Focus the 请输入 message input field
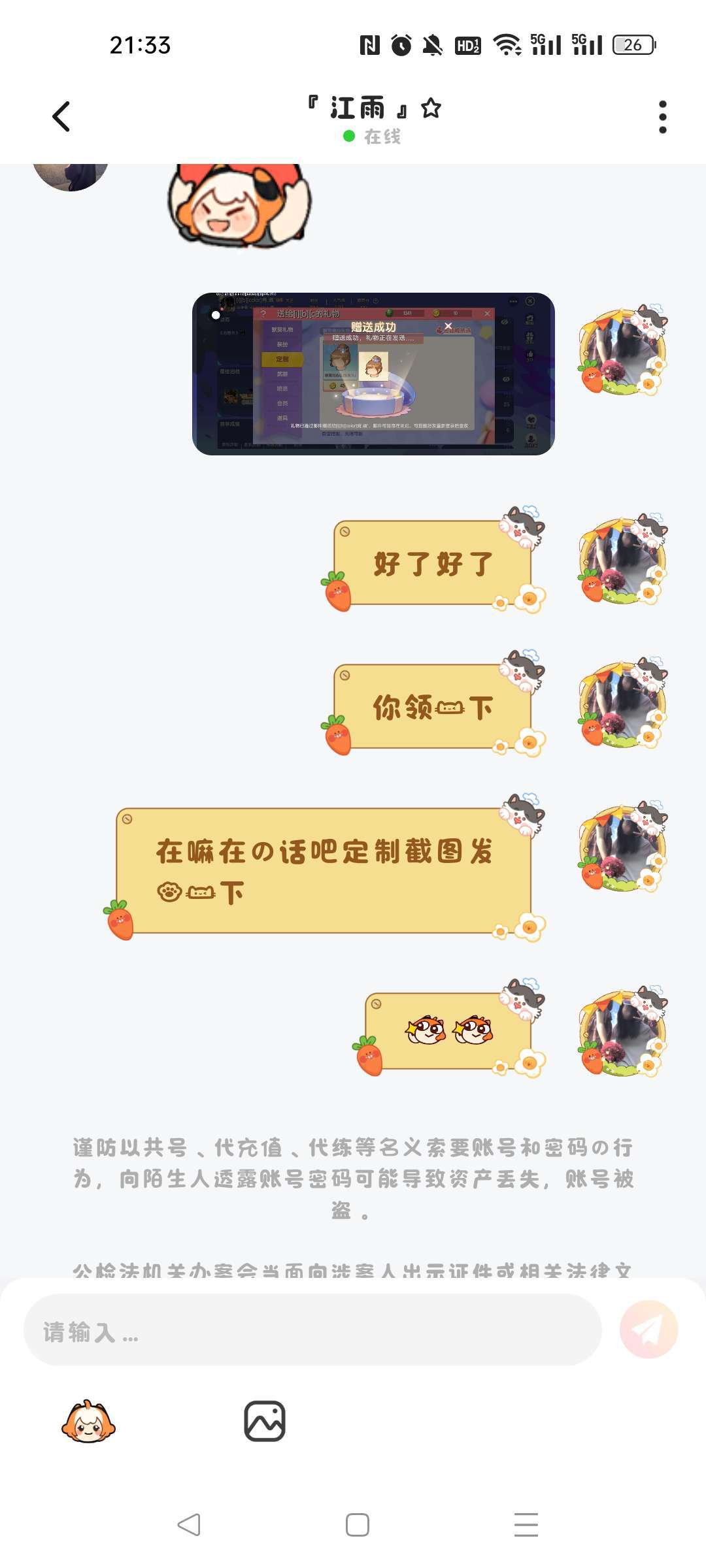 [312, 1330]
